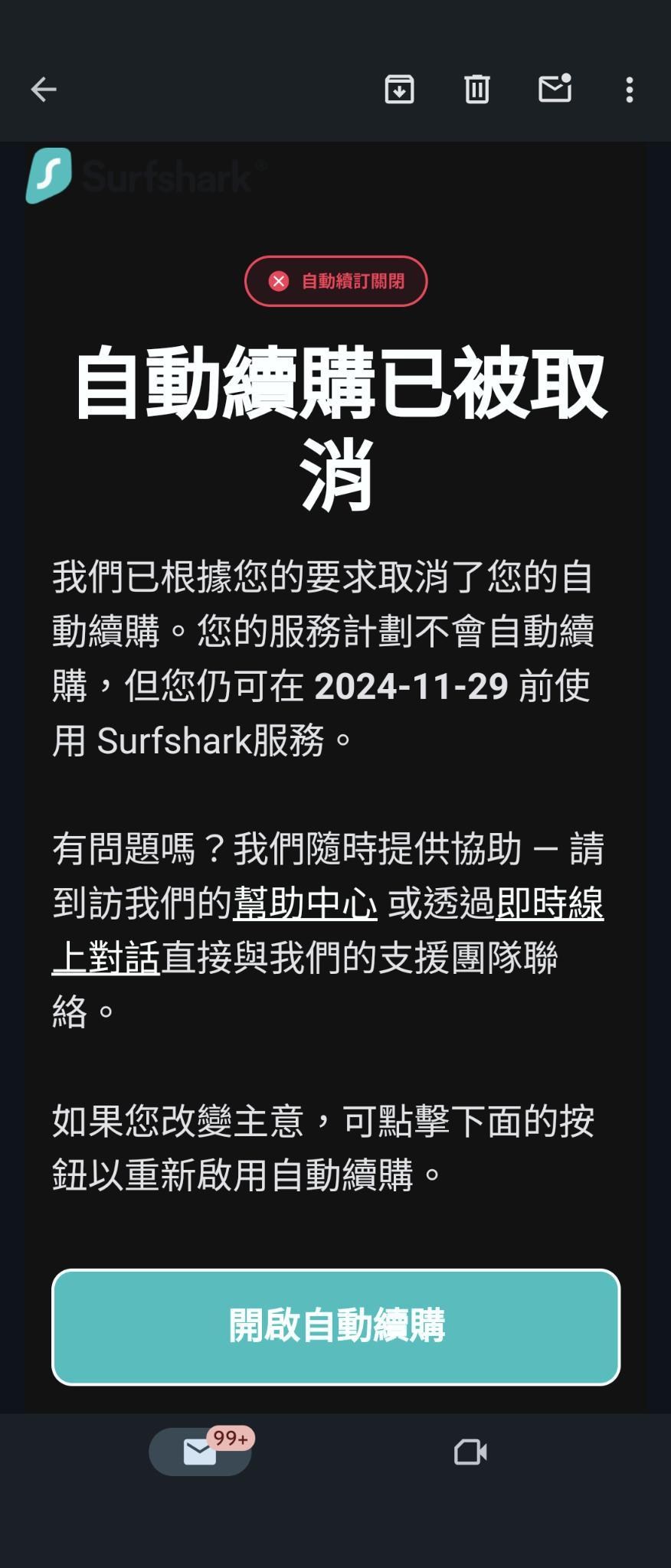
Task: Tap the notification dot on the envelope icon
Action: 565,77
